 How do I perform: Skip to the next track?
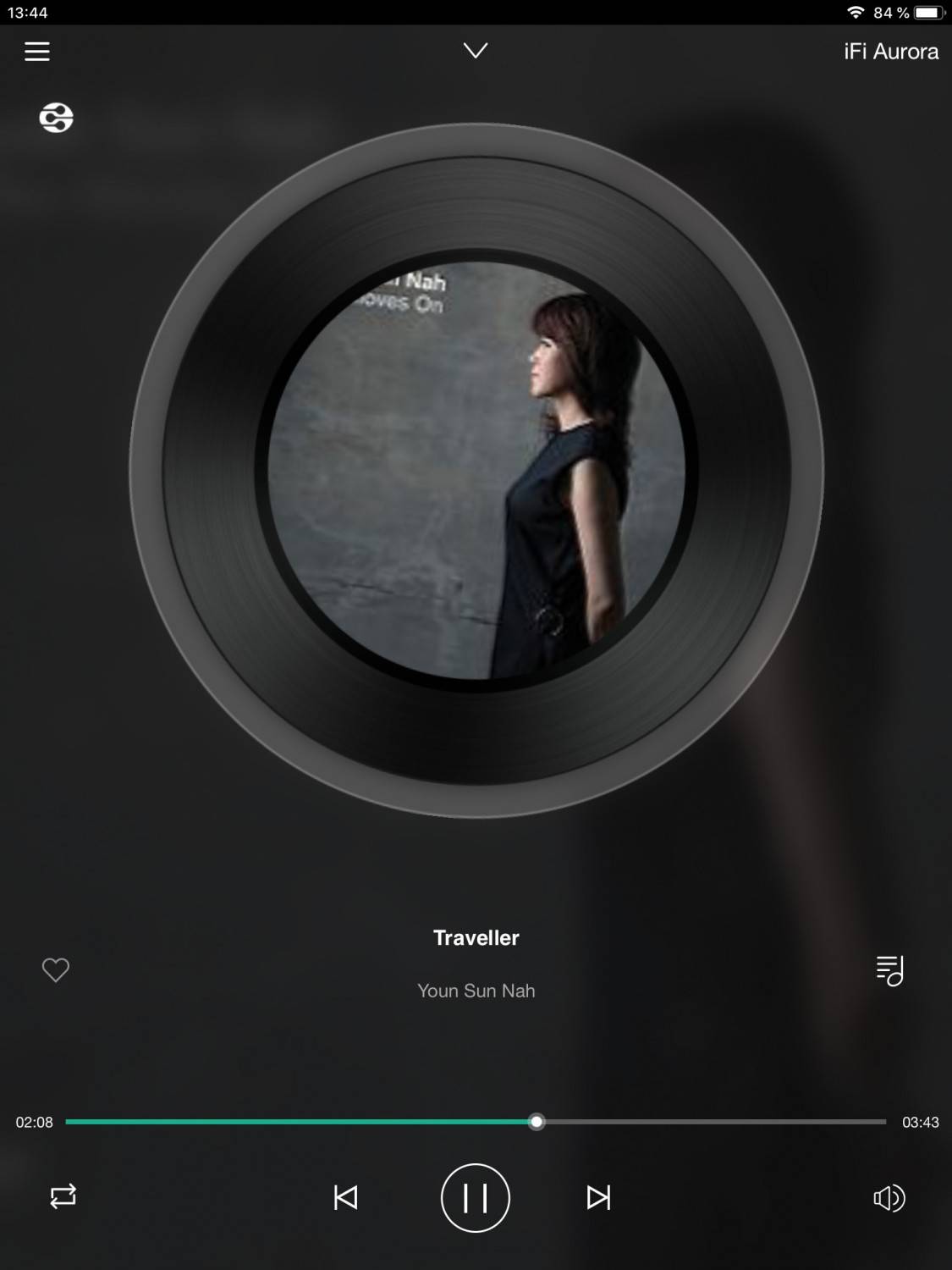pyautogui.click(x=598, y=1197)
